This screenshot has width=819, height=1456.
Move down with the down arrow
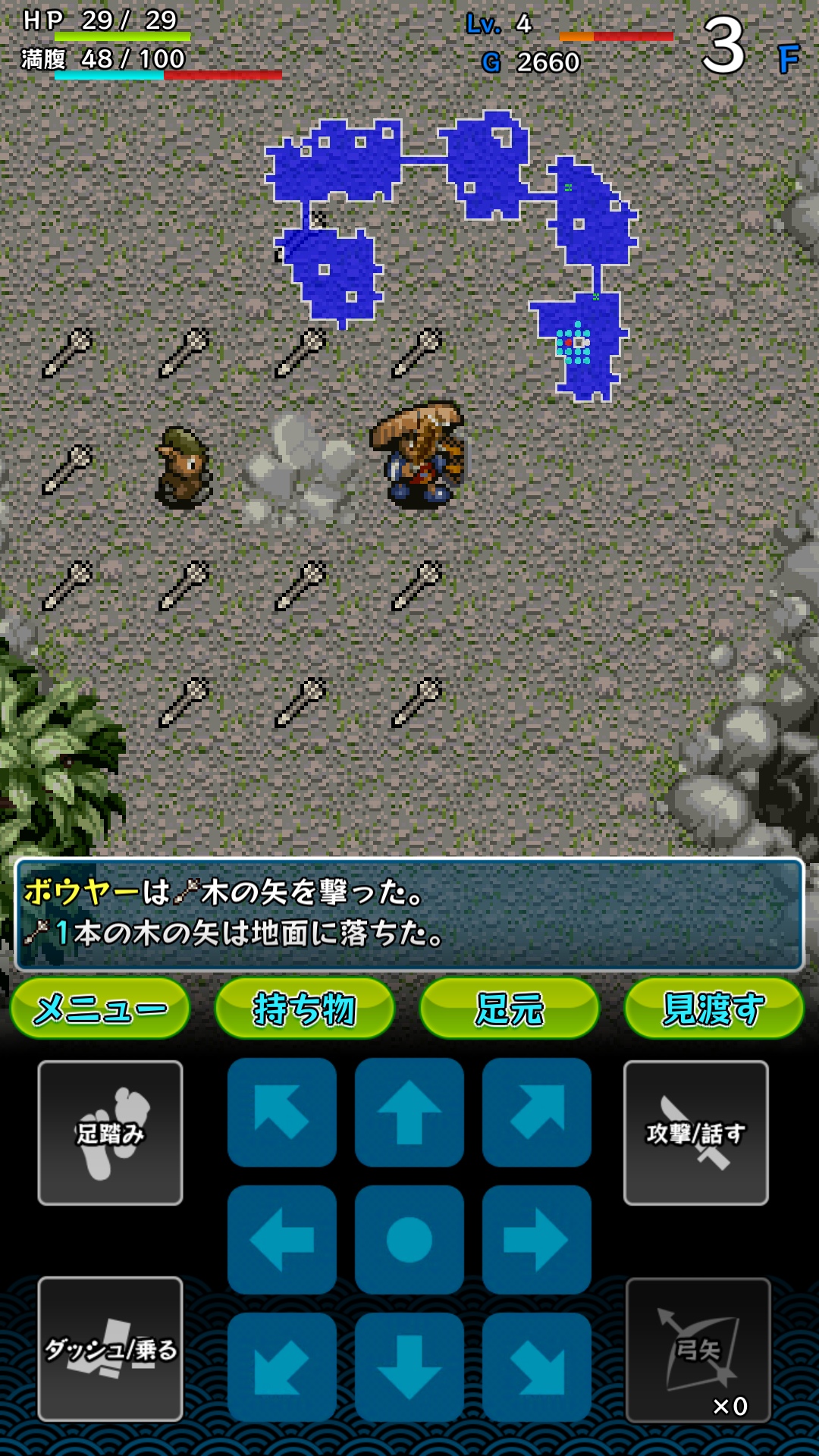409,1367
